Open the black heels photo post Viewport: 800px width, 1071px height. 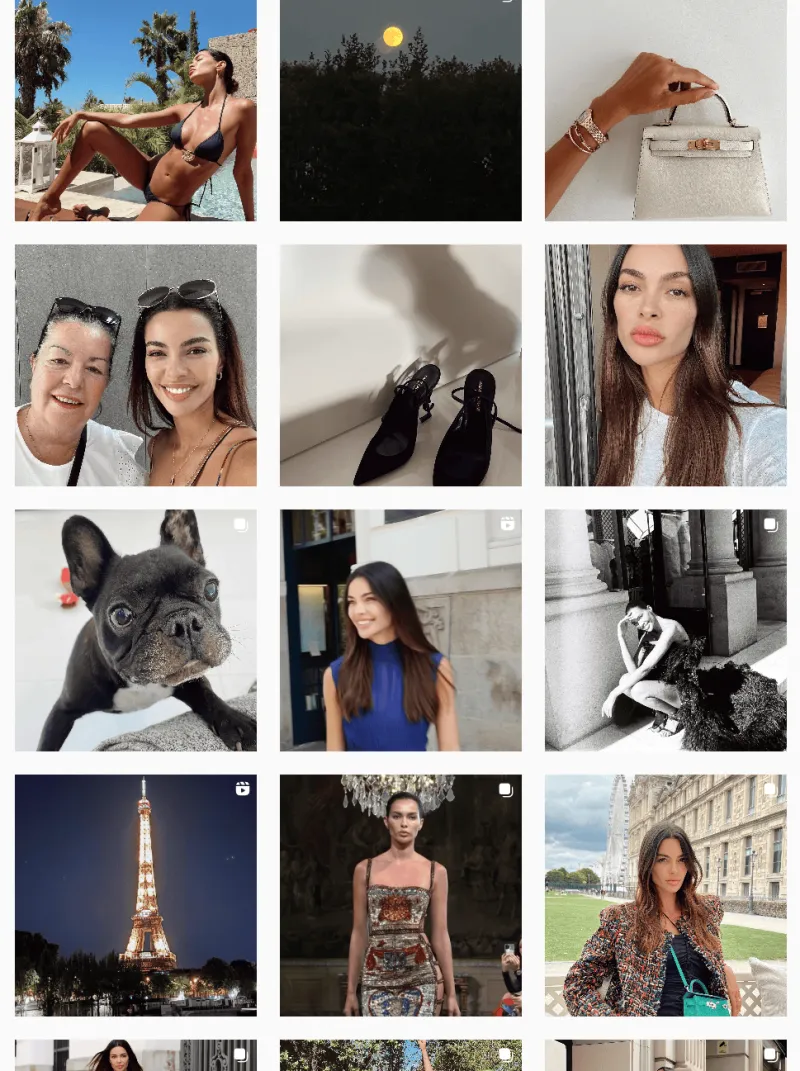[400, 365]
